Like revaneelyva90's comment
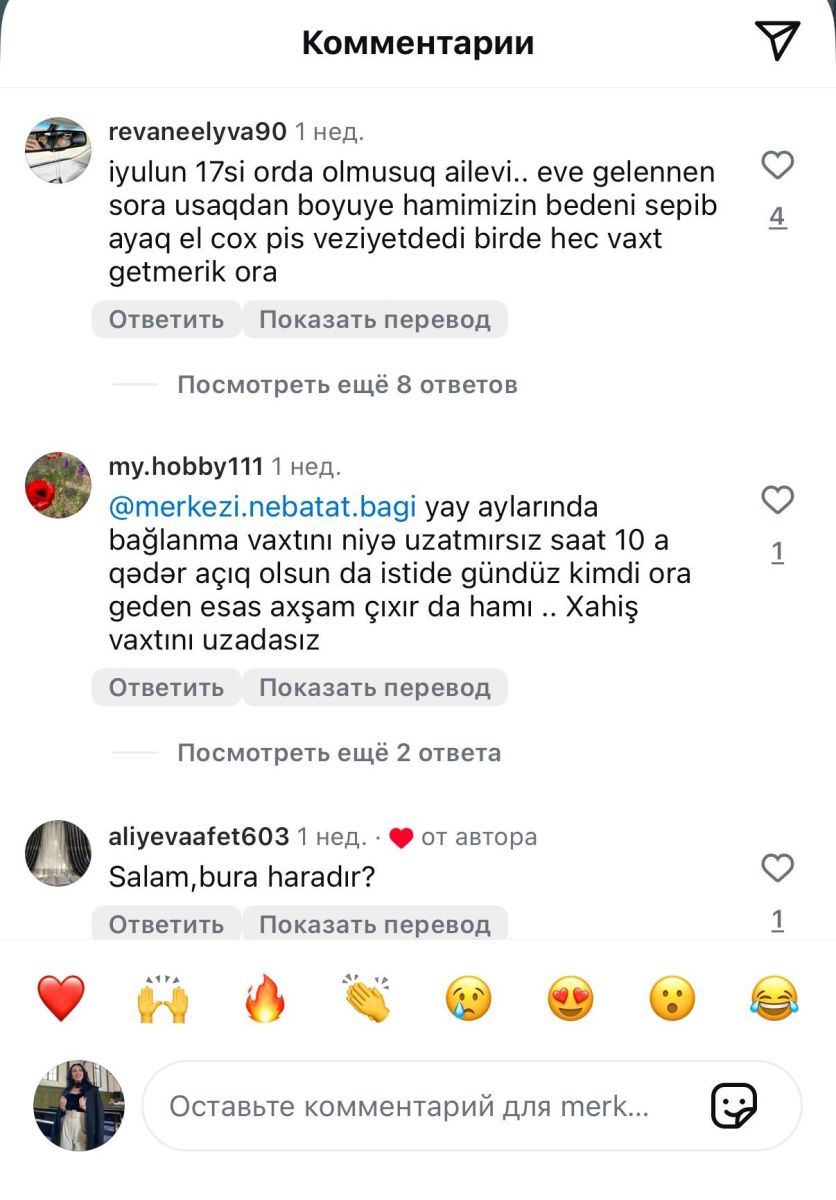 777,165
